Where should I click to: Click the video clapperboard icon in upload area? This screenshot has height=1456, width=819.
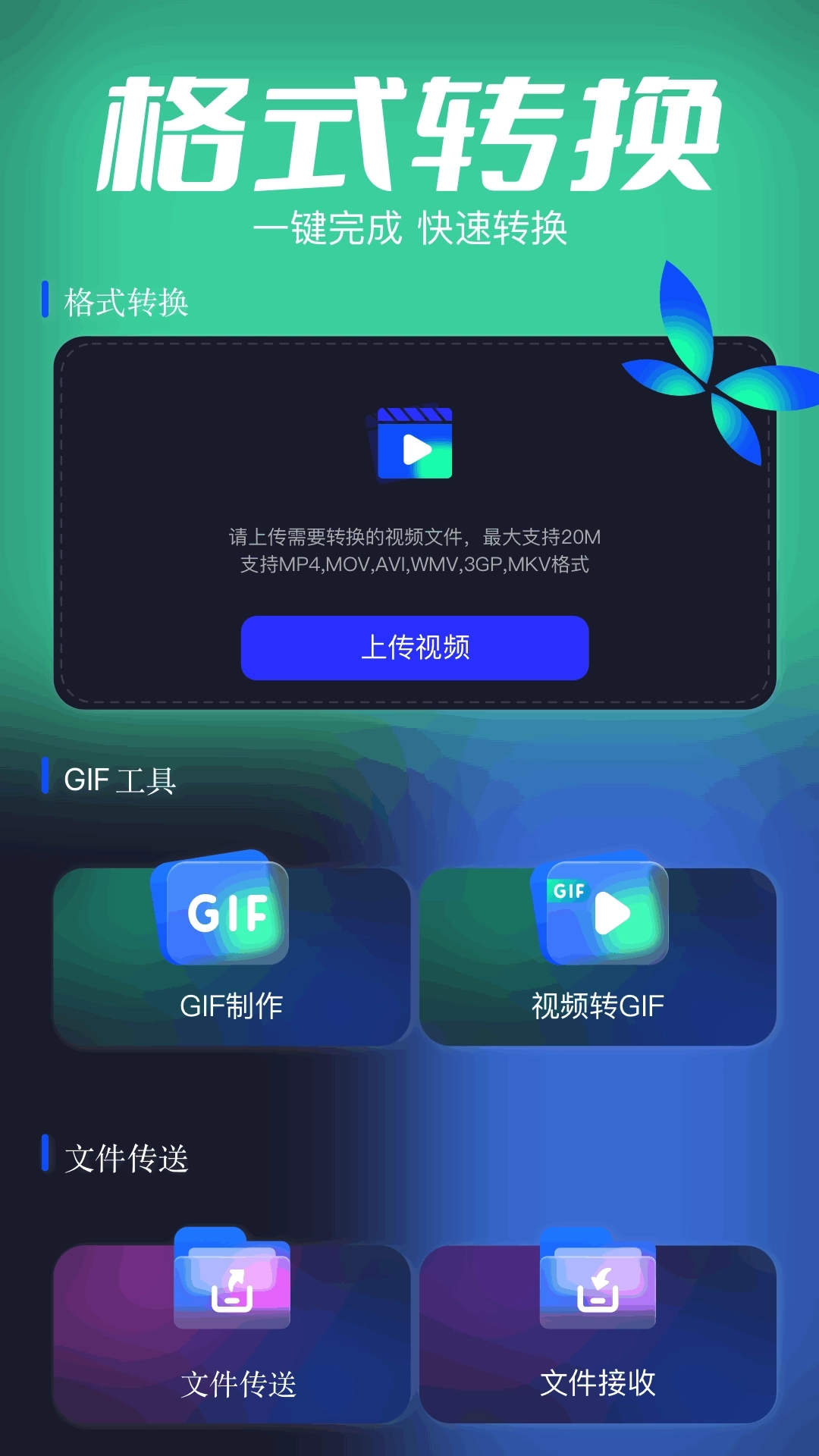tap(416, 444)
